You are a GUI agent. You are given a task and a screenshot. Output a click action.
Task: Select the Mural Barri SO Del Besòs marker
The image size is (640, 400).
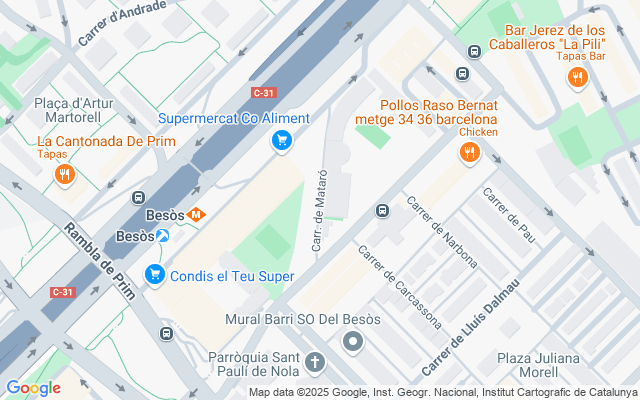click(352, 343)
